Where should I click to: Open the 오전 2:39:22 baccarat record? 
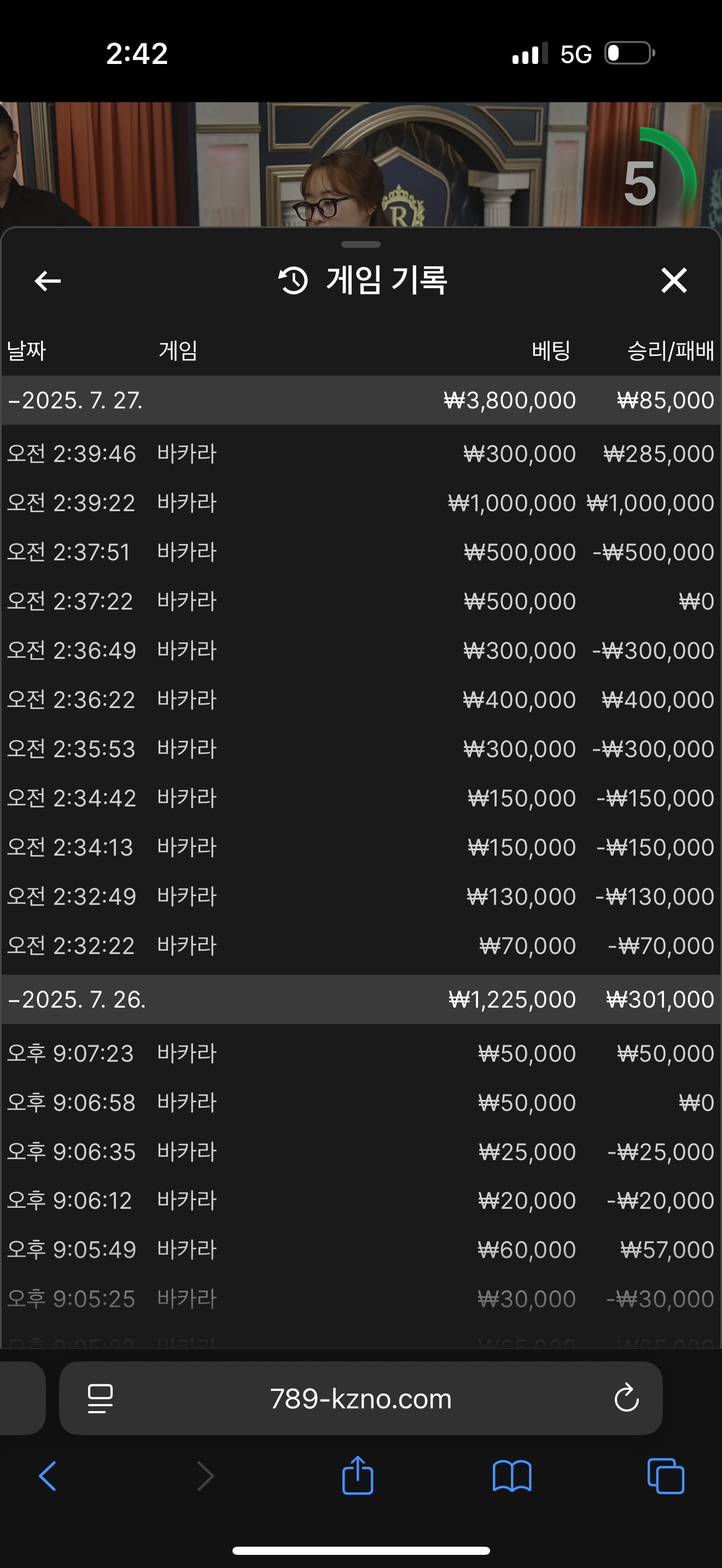[x=361, y=503]
